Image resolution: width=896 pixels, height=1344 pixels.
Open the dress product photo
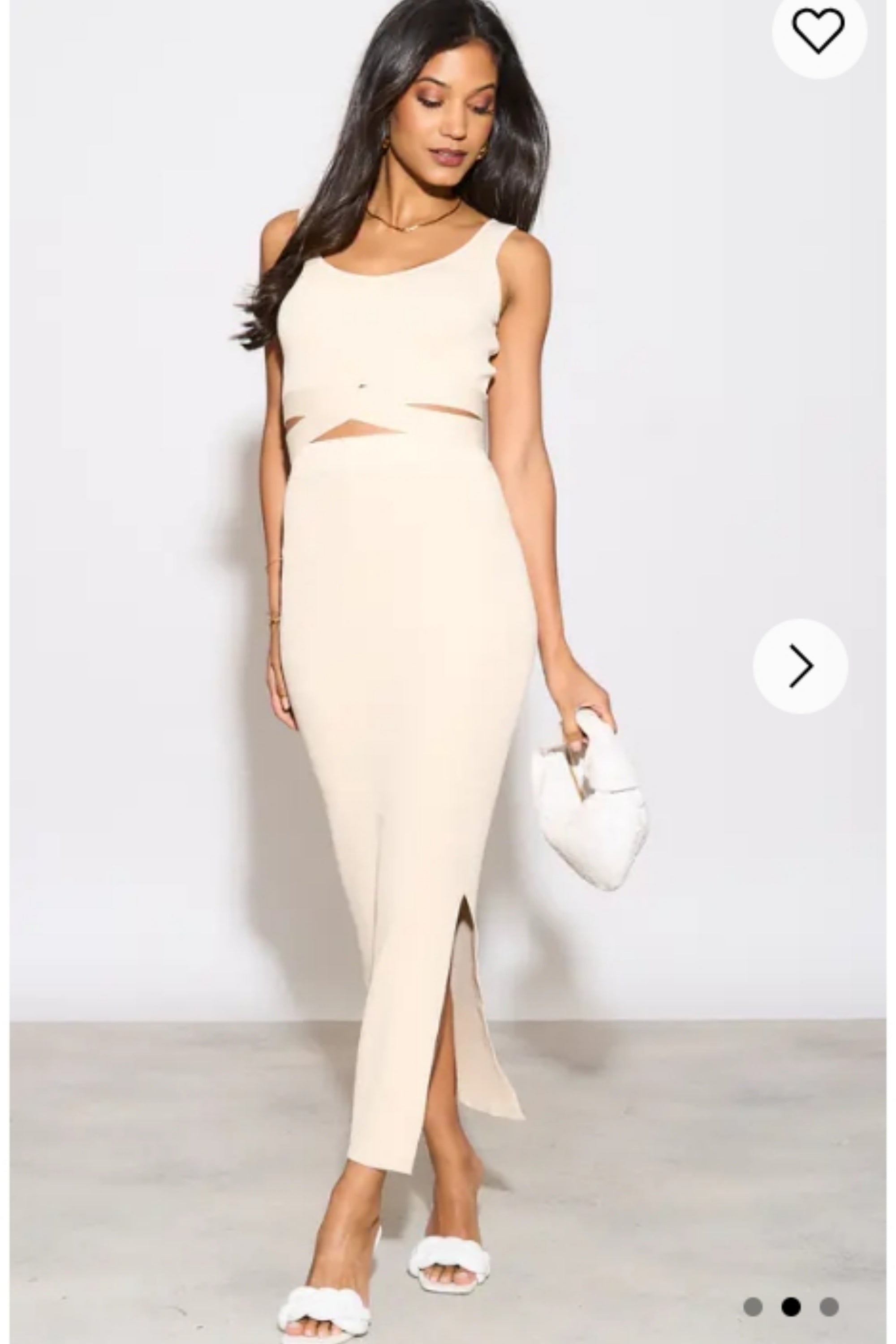click(x=411, y=629)
